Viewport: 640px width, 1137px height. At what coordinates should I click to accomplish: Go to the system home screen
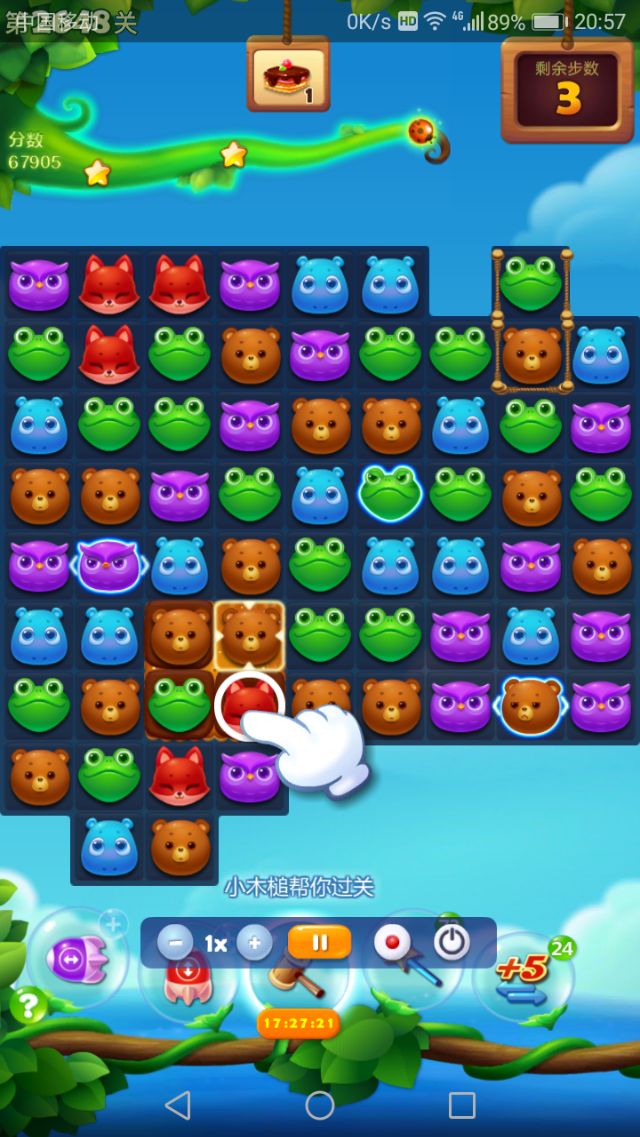coord(320,1105)
